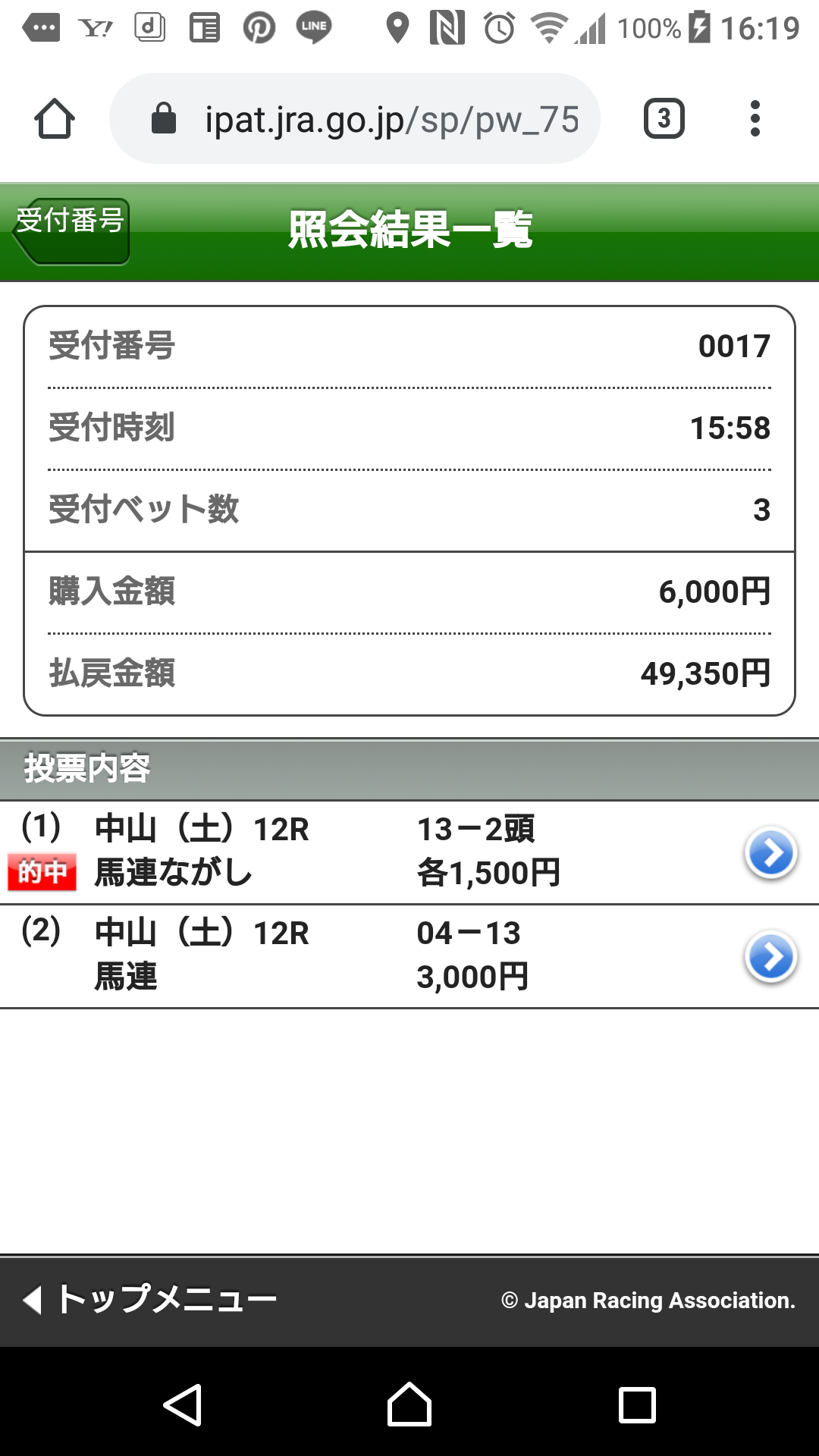819x1456 pixels.
Task: Open the browser overflow menu
Action: point(755,119)
